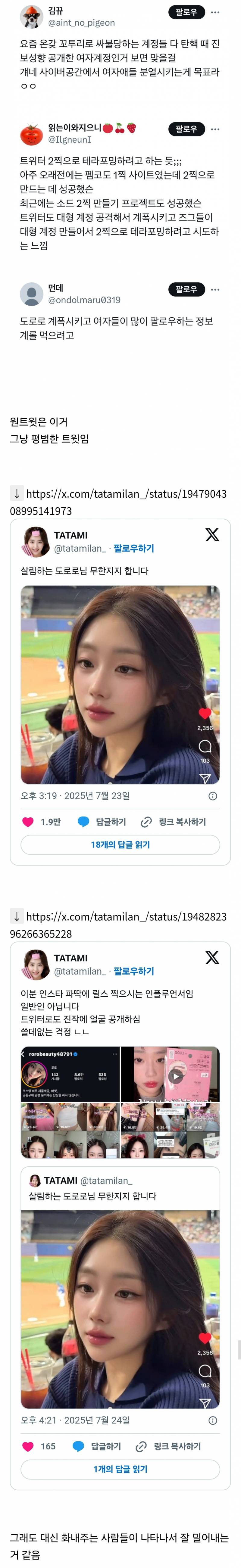
Task: Read the 18개의 답글 replies
Action: [x=120, y=844]
